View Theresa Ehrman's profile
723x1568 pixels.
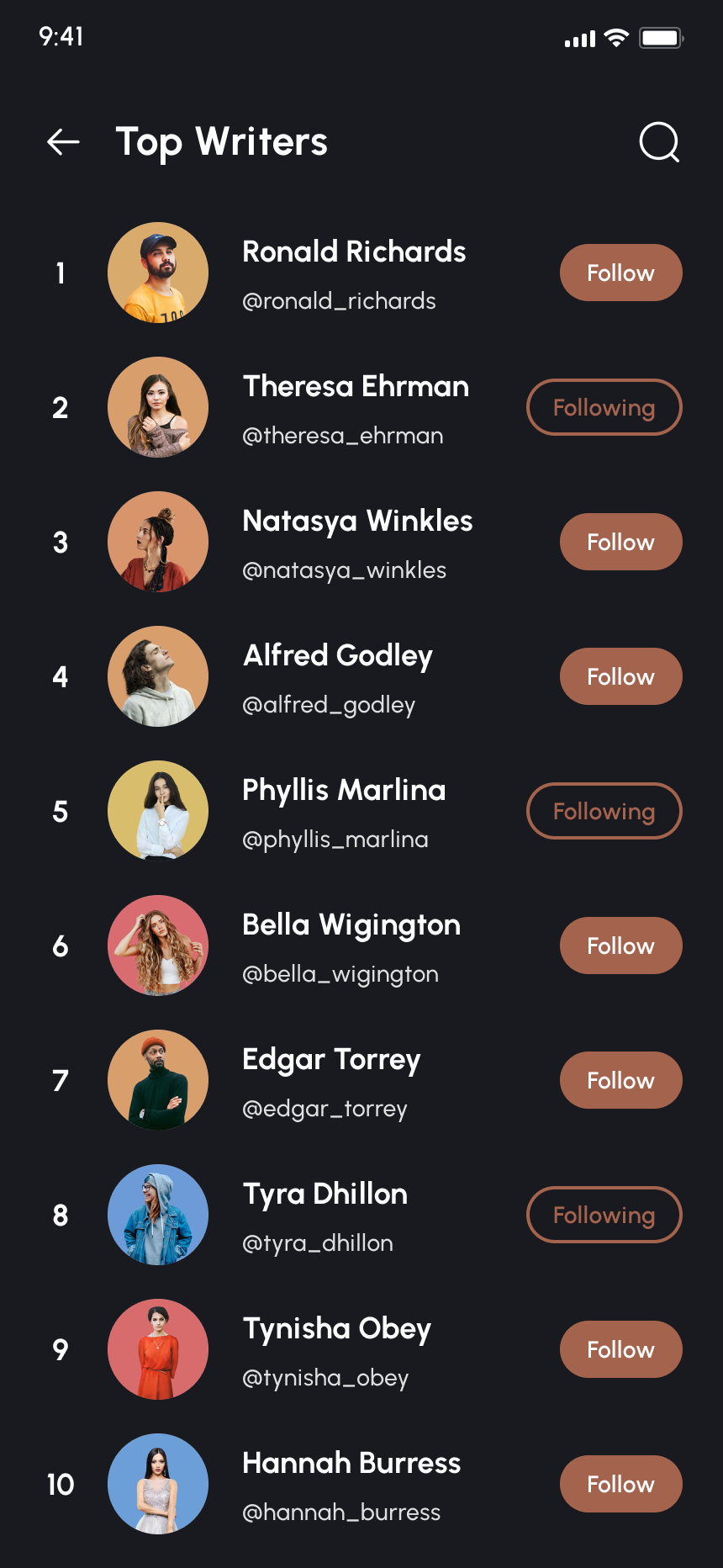356,387
